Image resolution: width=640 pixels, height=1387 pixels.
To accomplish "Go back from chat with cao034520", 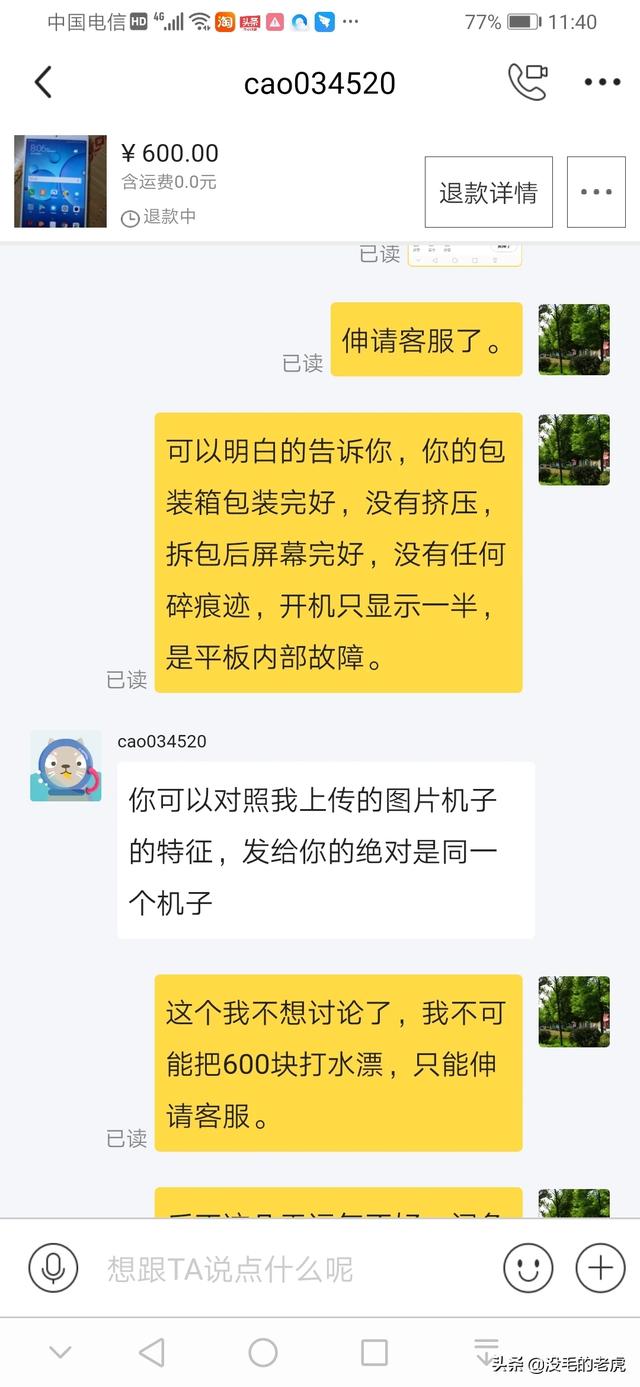I will tap(43, 83).
